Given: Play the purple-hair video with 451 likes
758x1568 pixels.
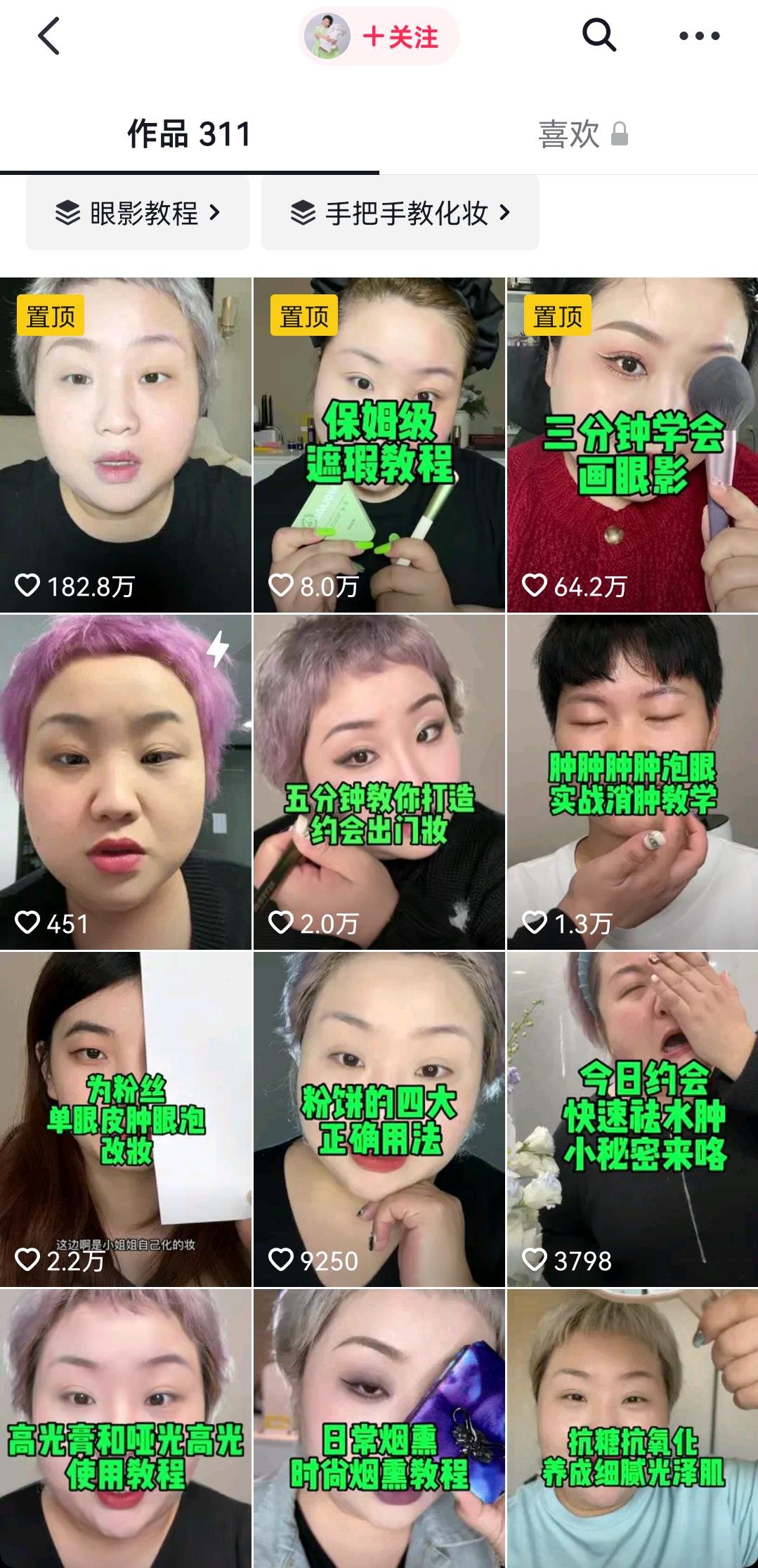Looking at the screenshot, I should [x=126, y=782].
